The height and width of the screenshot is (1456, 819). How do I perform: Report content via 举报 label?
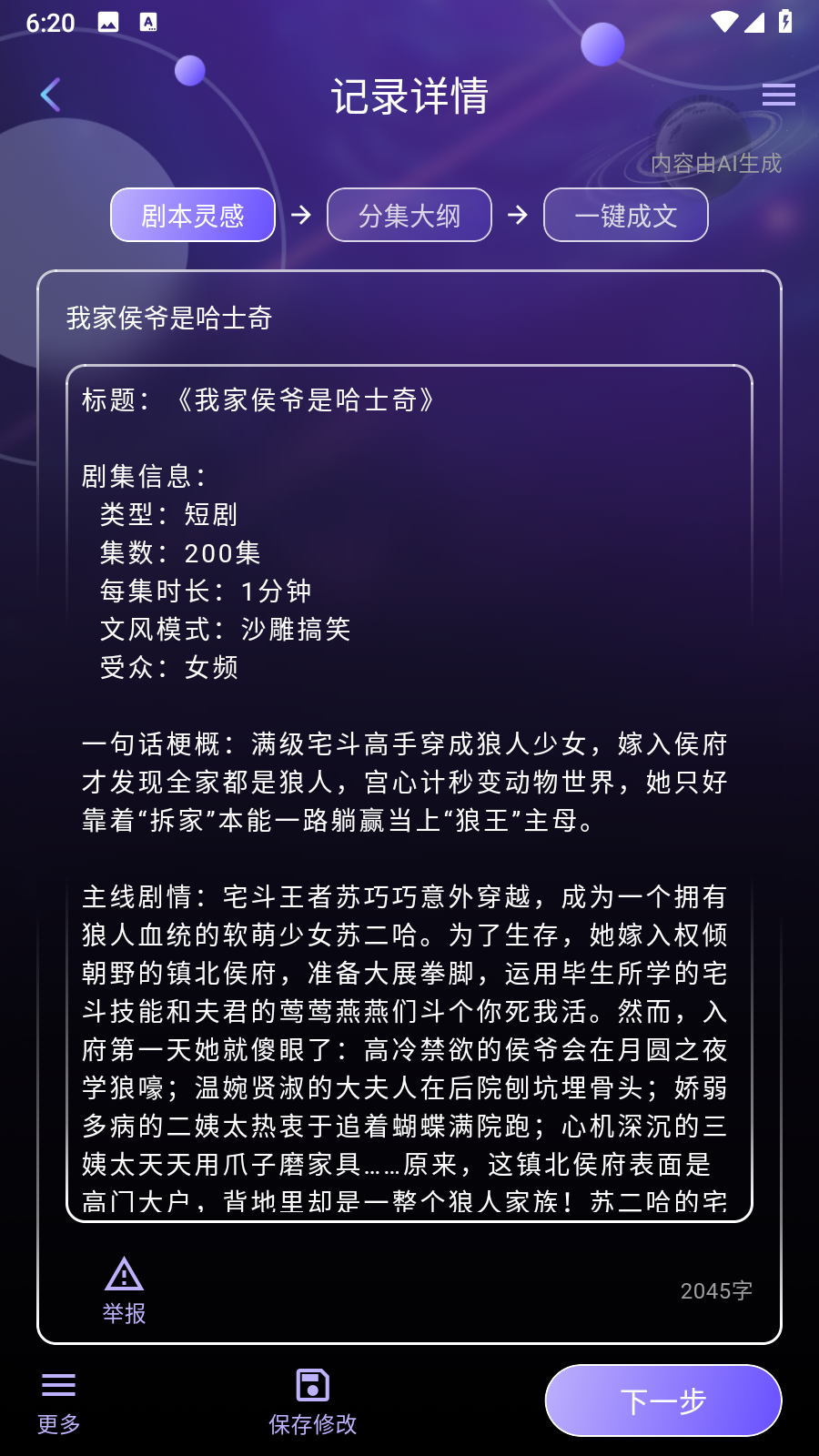point(123,1313)
